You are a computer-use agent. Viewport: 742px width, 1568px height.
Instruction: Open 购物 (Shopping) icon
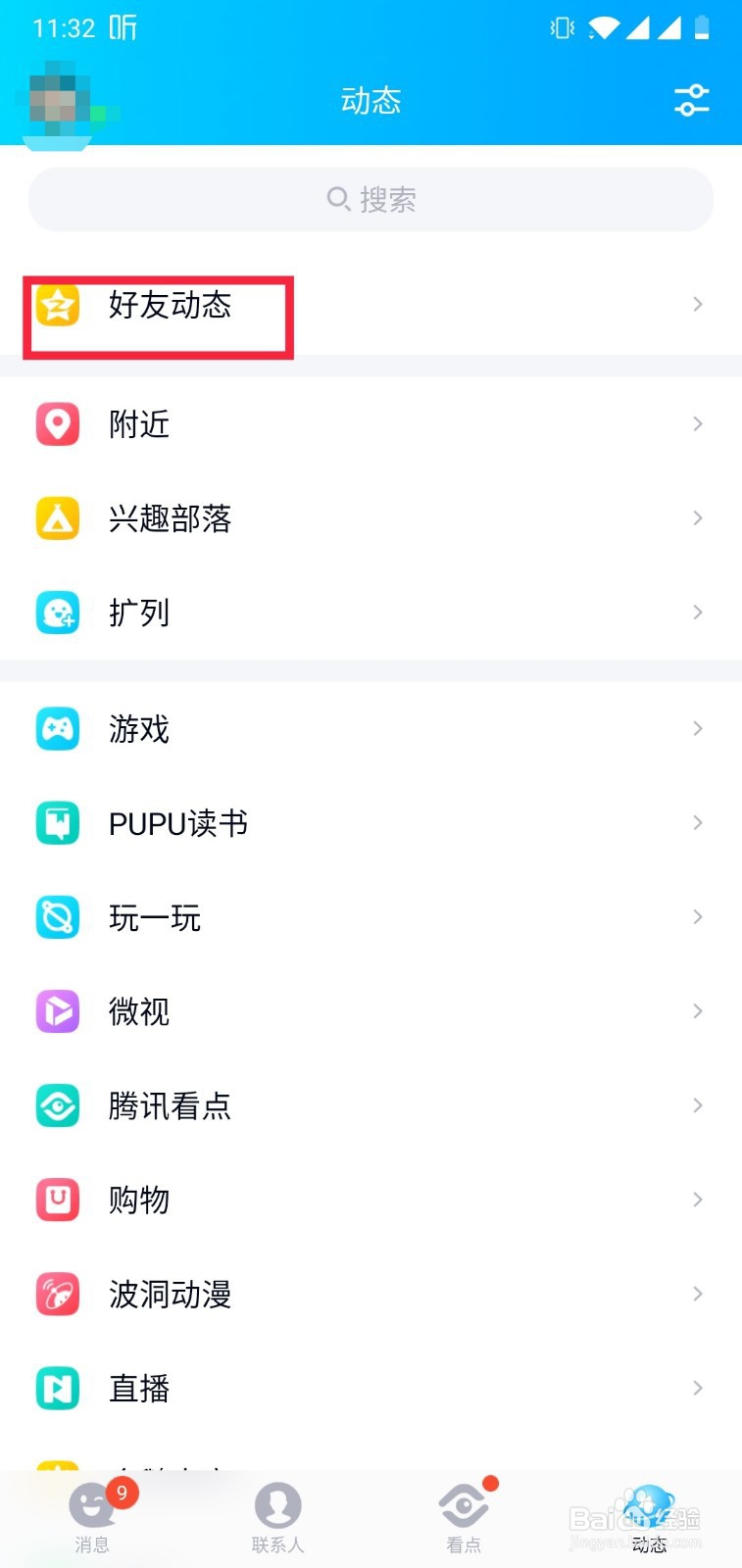point(57,1200)
